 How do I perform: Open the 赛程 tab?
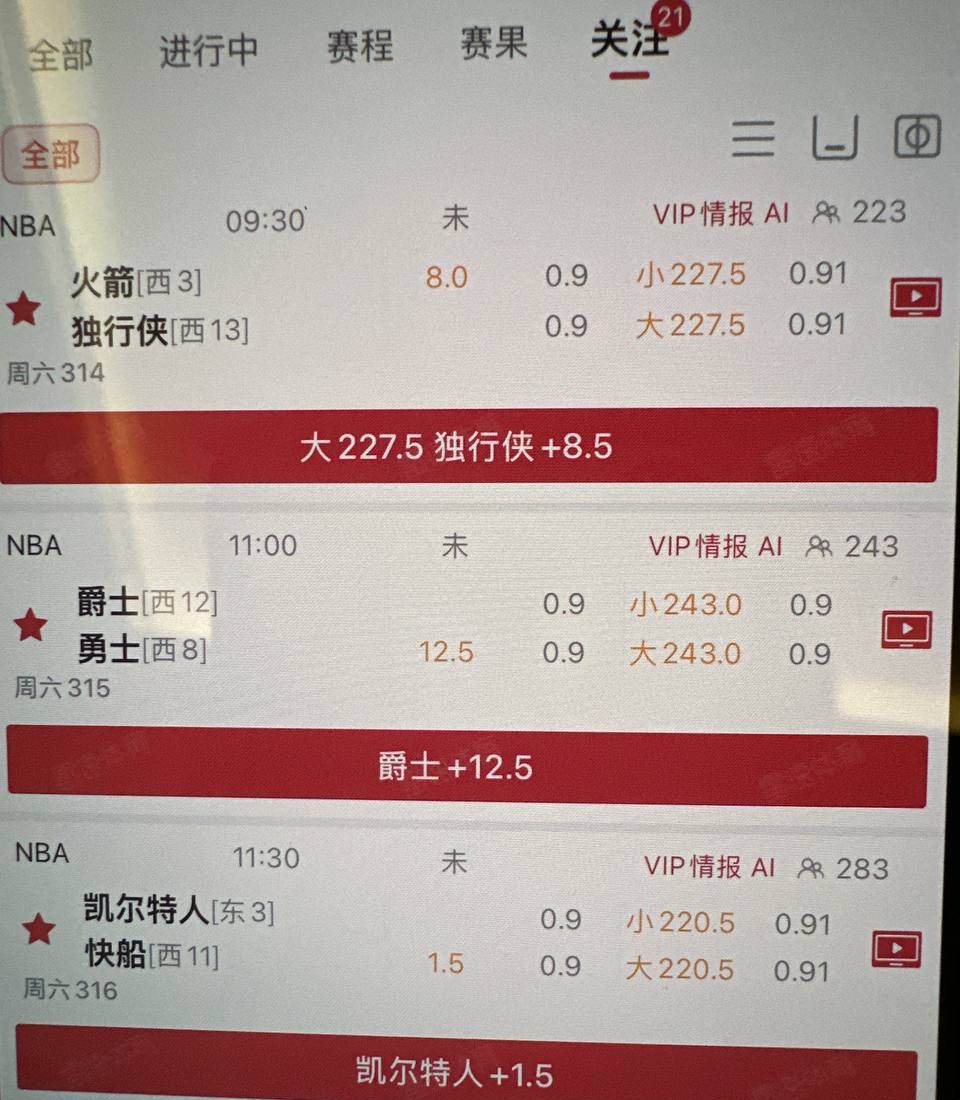click(x=360, y=47)
